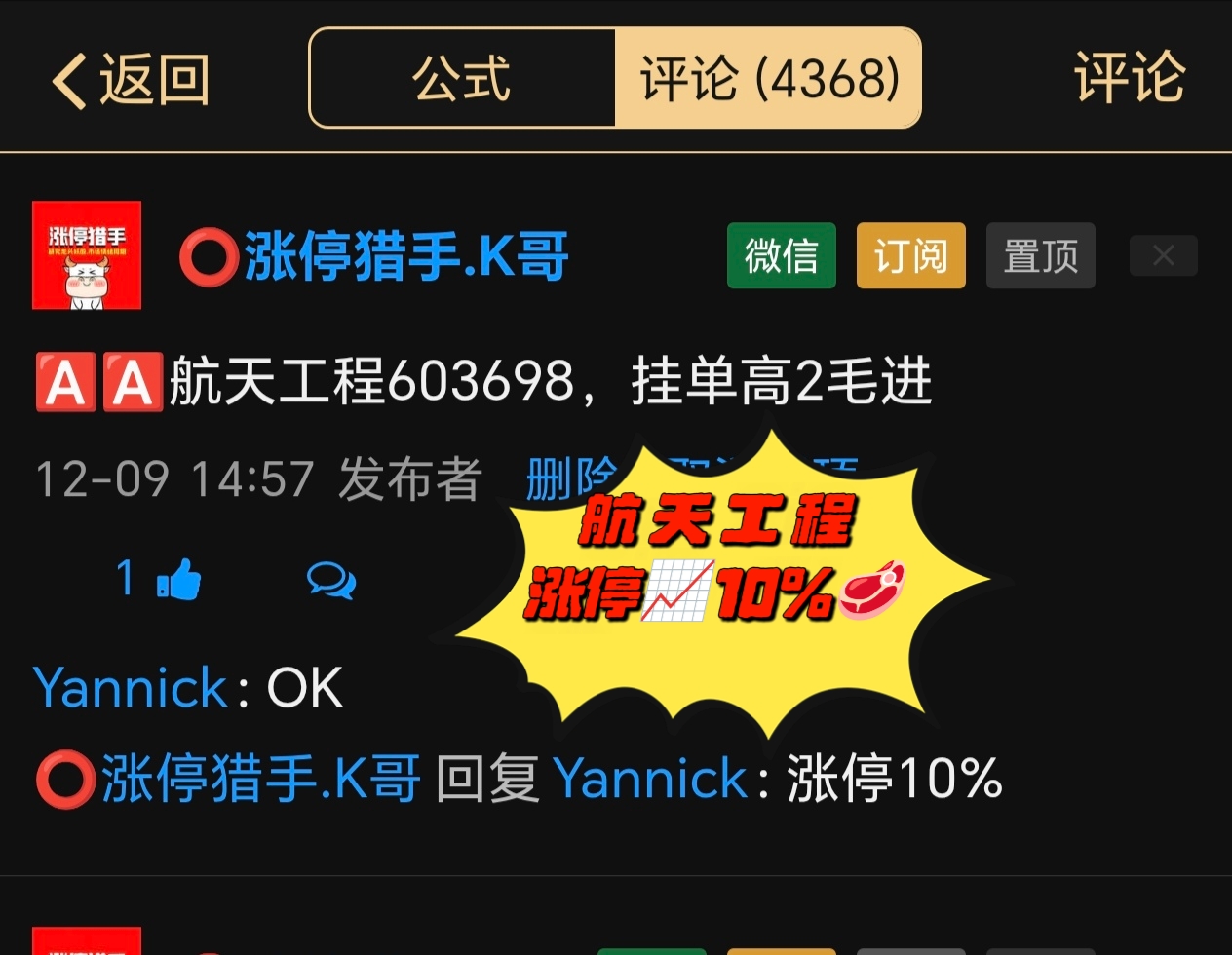Open the 涨停猎手 red avatar
The height and width of the screenshot is (955, 1232).
pyautogui.click(x=87, y=255)
